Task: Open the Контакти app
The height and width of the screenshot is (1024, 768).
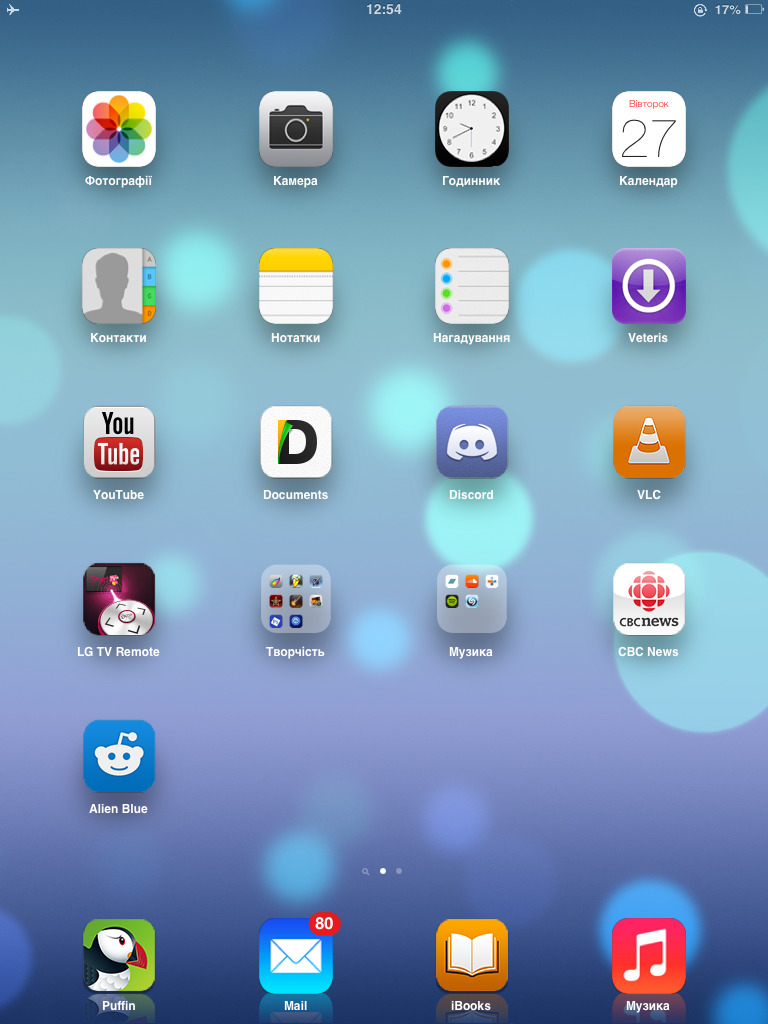Action: [119, 286]
